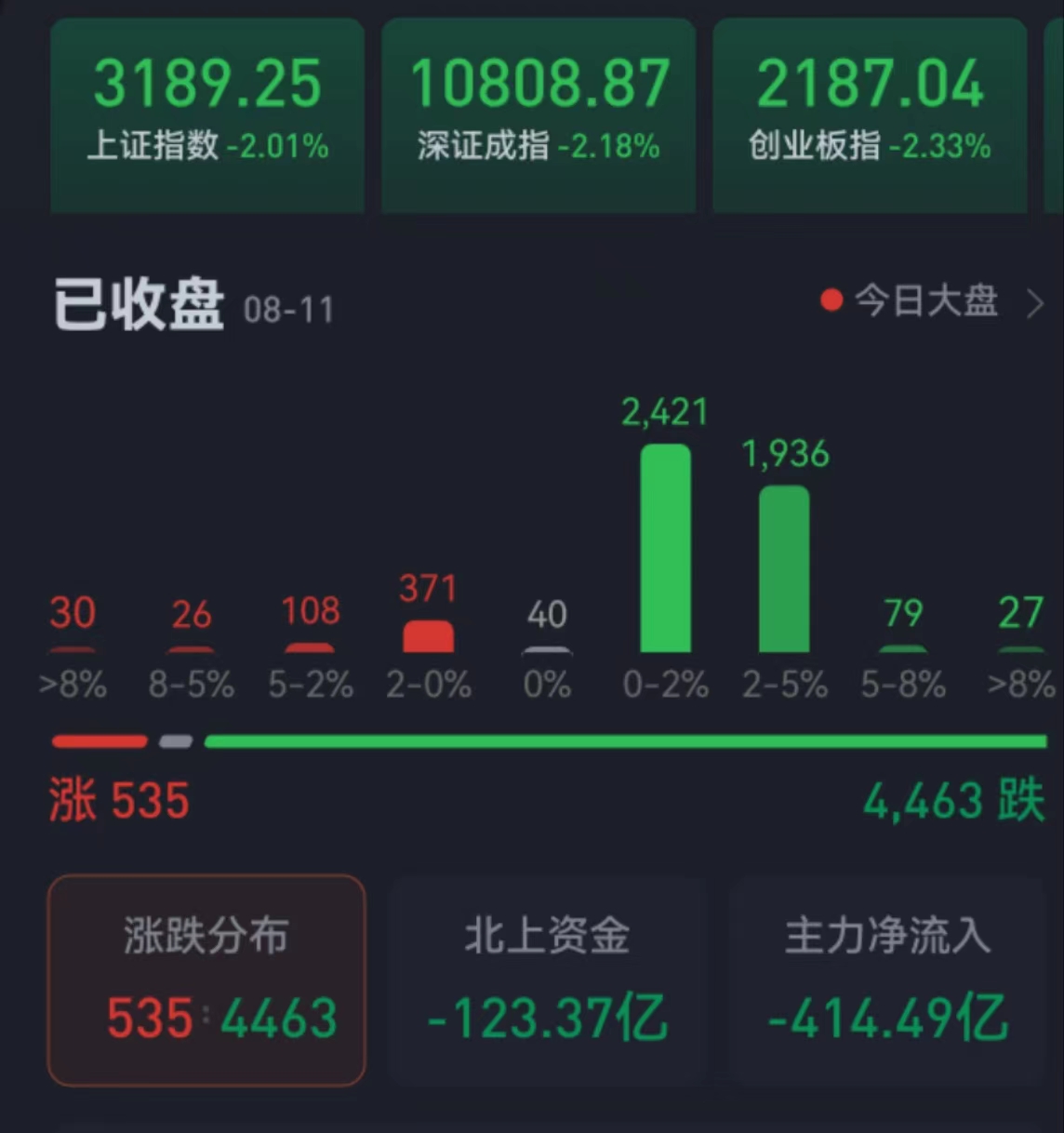Select the 涨跌分布 tab
1064x1133 pixels.
point(206,979)
